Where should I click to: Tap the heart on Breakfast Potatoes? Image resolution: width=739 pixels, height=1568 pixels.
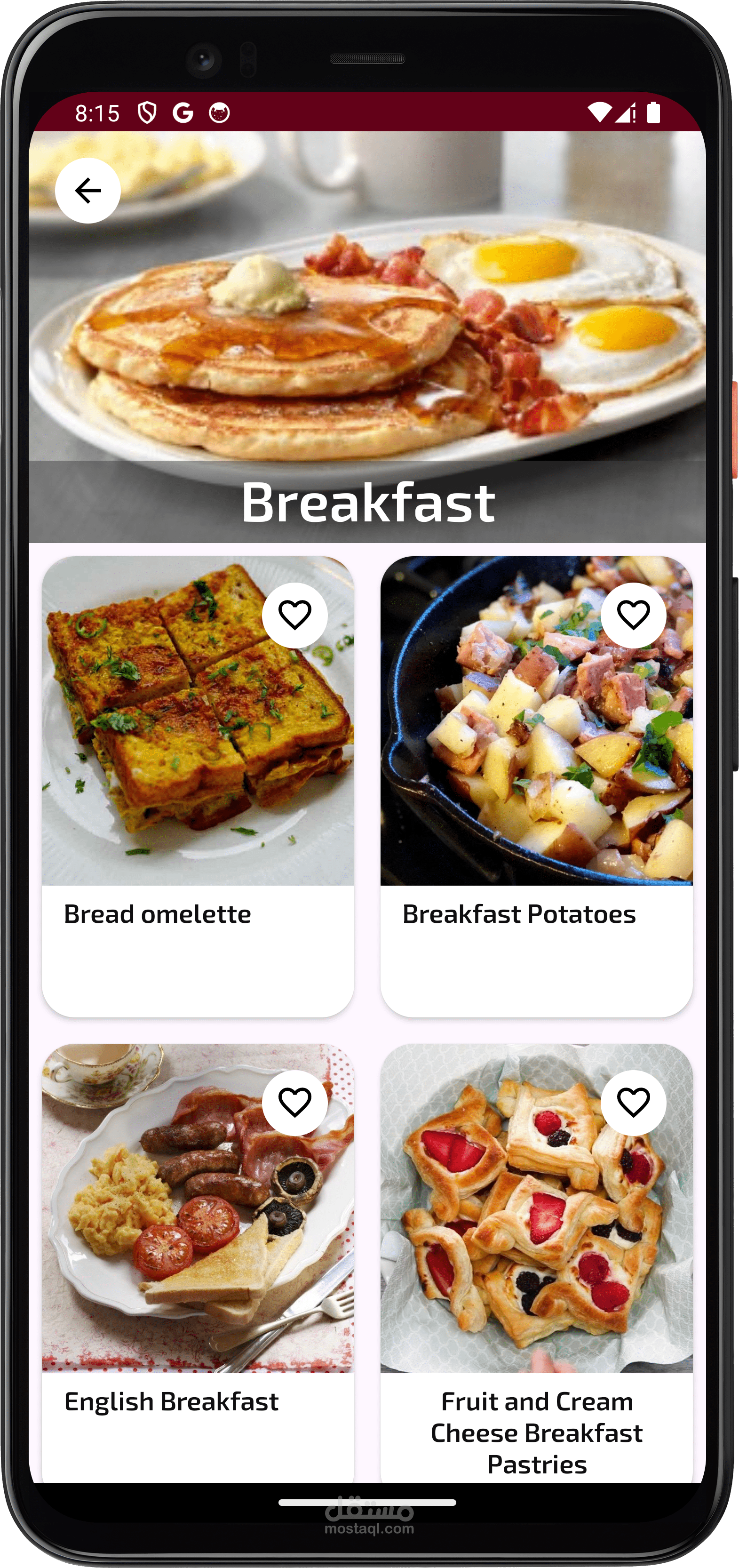point(633,615)
